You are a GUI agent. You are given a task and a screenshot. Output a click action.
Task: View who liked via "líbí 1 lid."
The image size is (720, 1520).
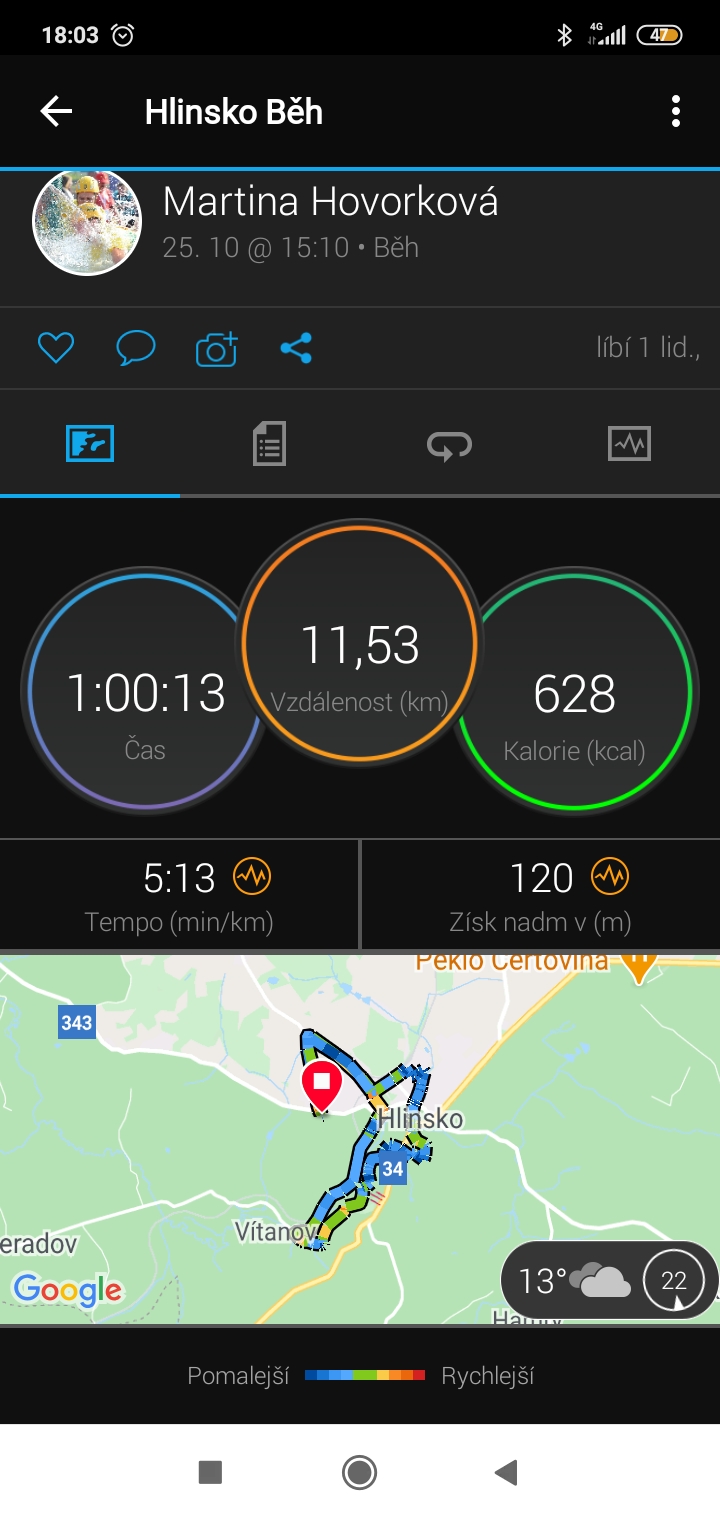tap(648, 347)
